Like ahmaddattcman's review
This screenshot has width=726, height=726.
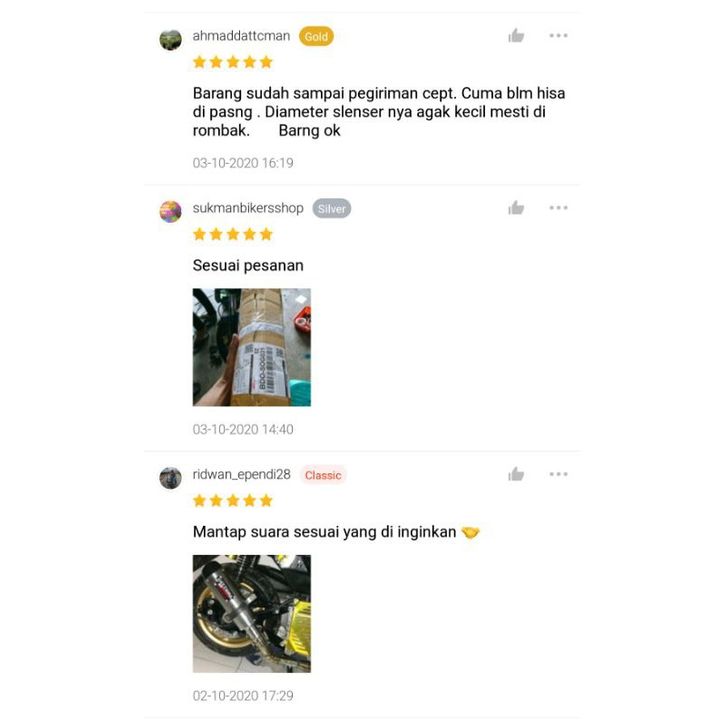516,36
